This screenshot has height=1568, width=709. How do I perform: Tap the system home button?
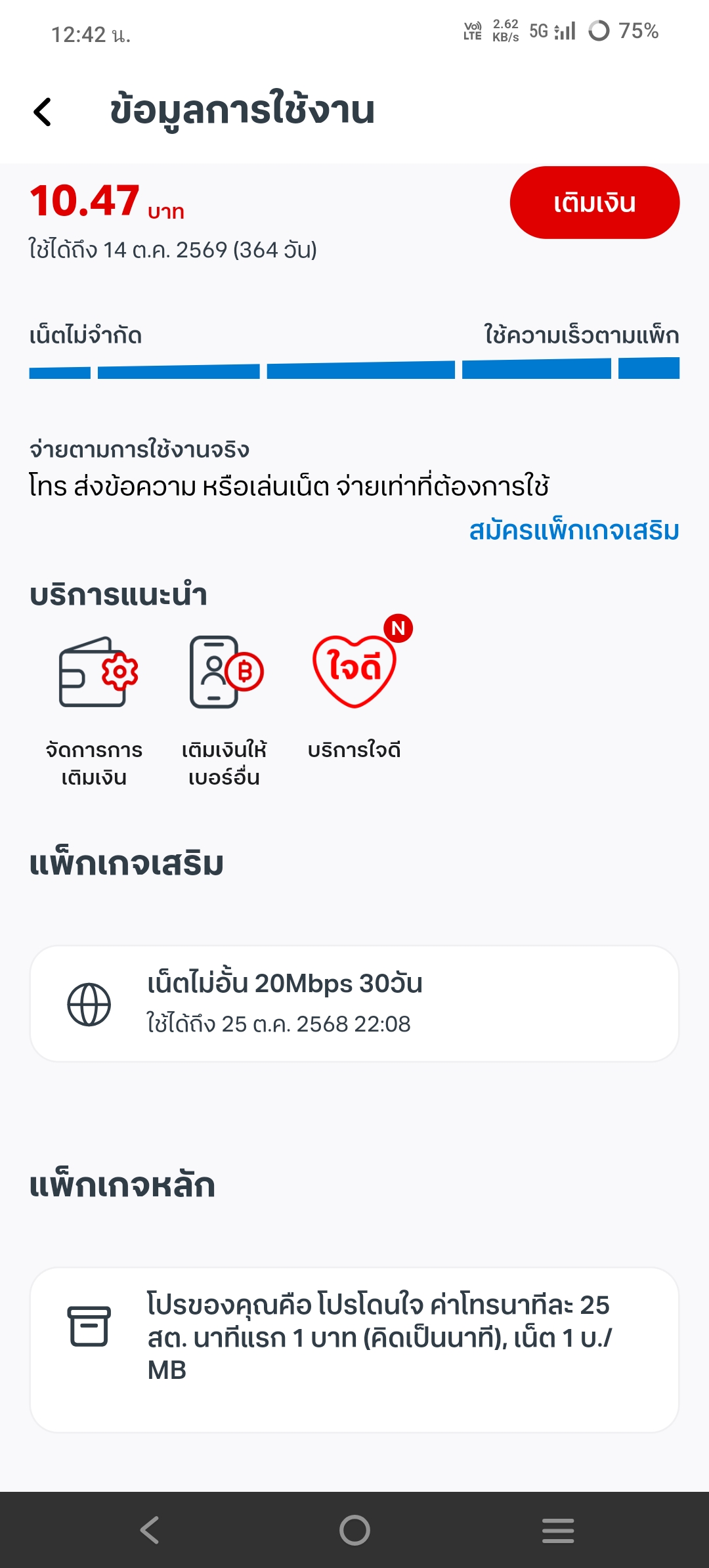[x=354, y=1530]
